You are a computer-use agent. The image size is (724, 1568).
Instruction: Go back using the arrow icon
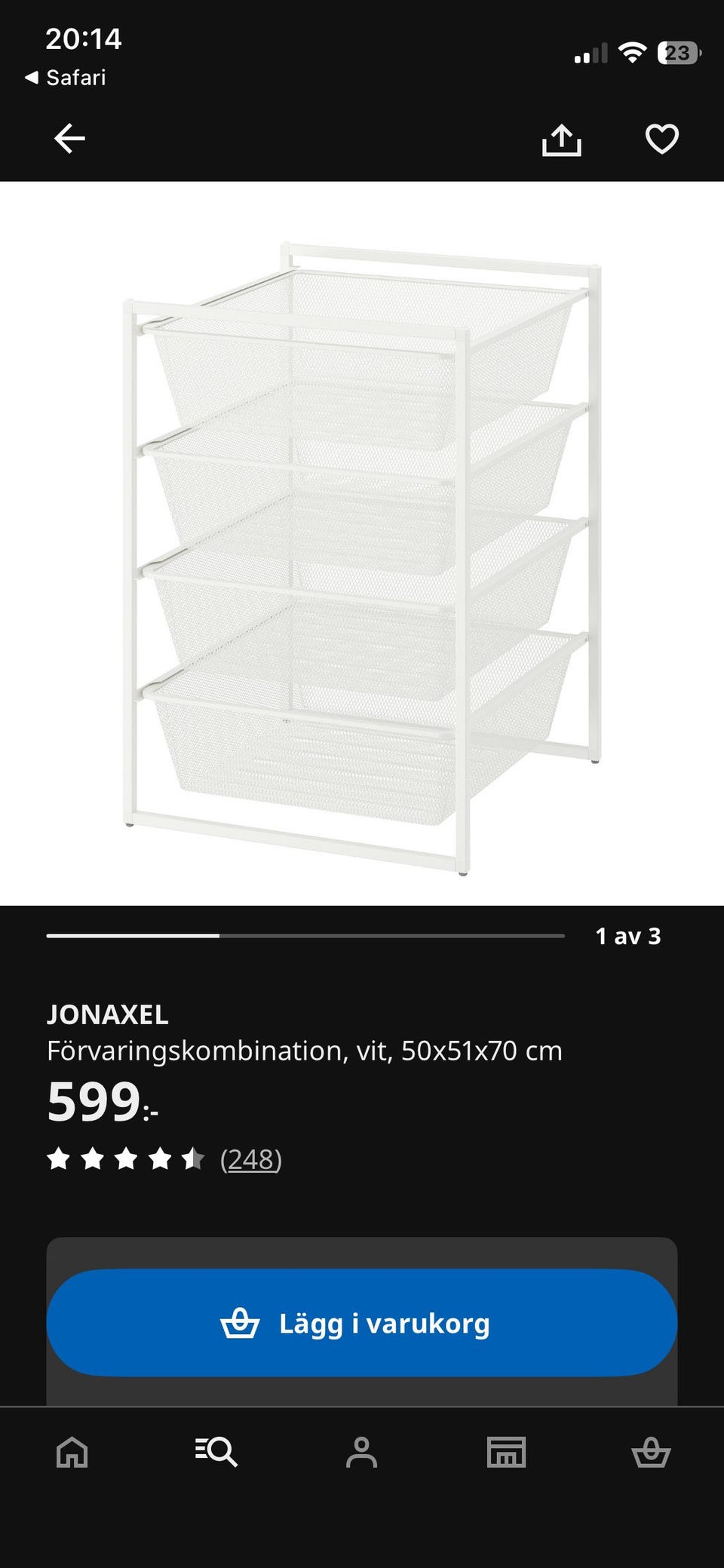[x=69, y=139]
